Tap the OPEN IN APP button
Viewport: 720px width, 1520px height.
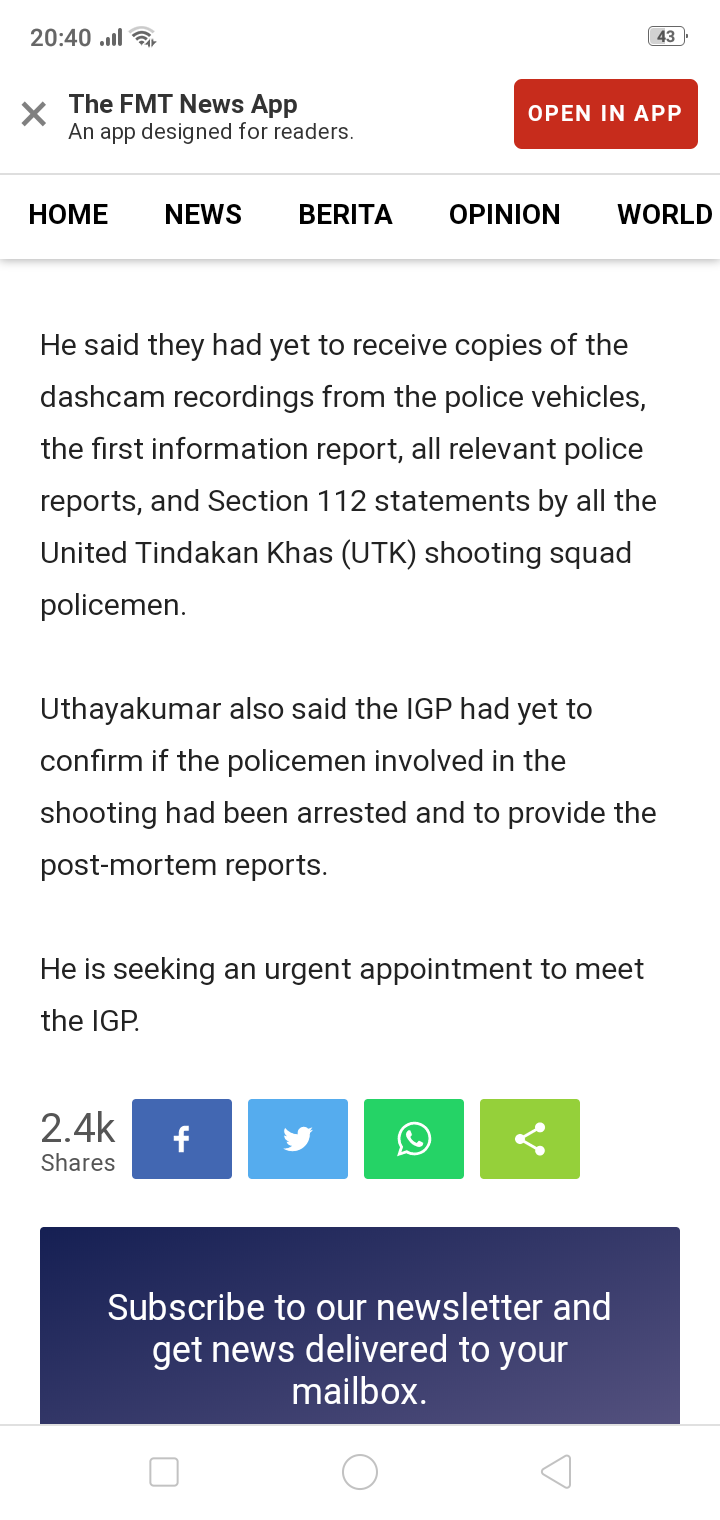(x=605, y=114)
